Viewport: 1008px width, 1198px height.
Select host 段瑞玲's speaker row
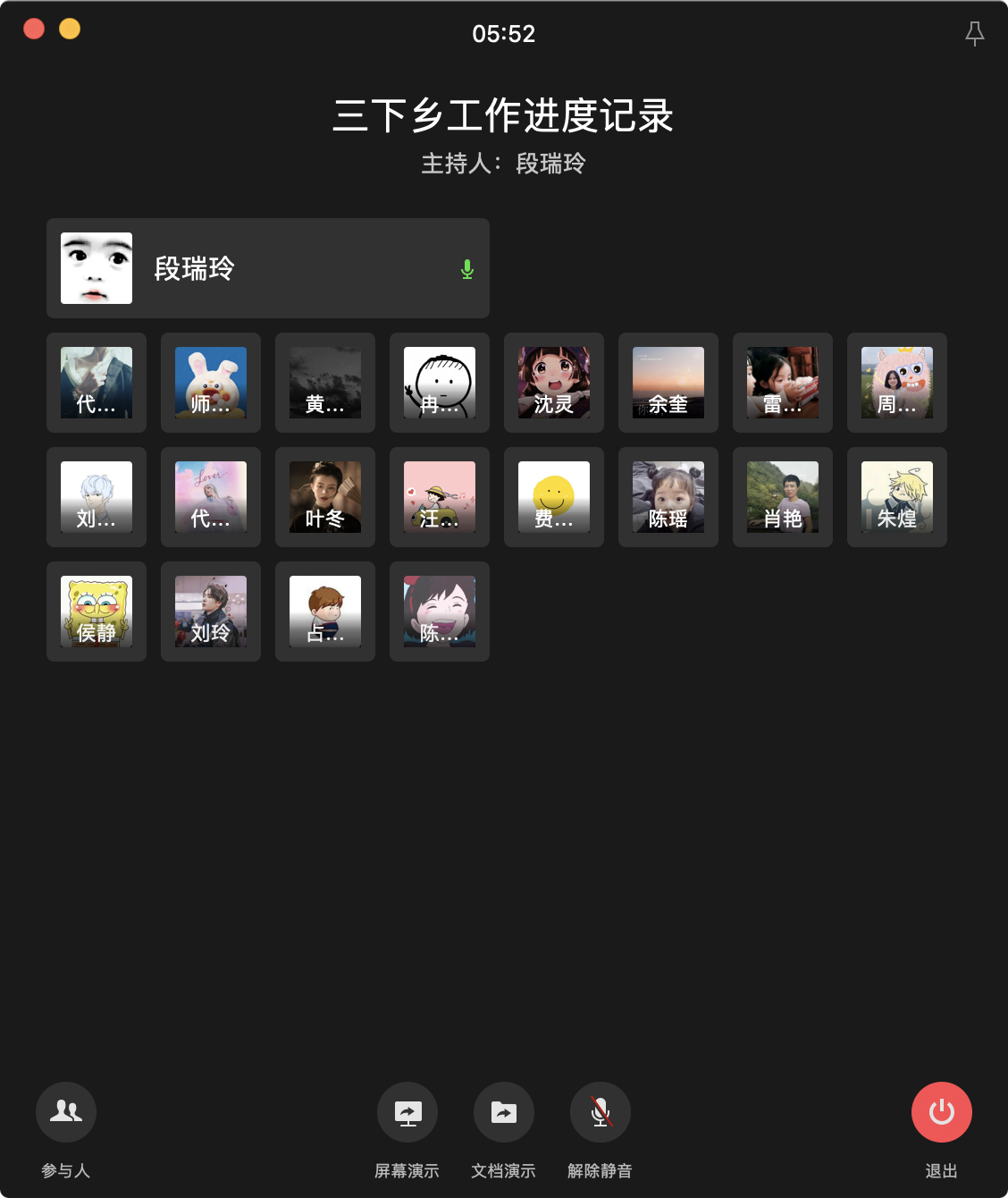point(268,268)
